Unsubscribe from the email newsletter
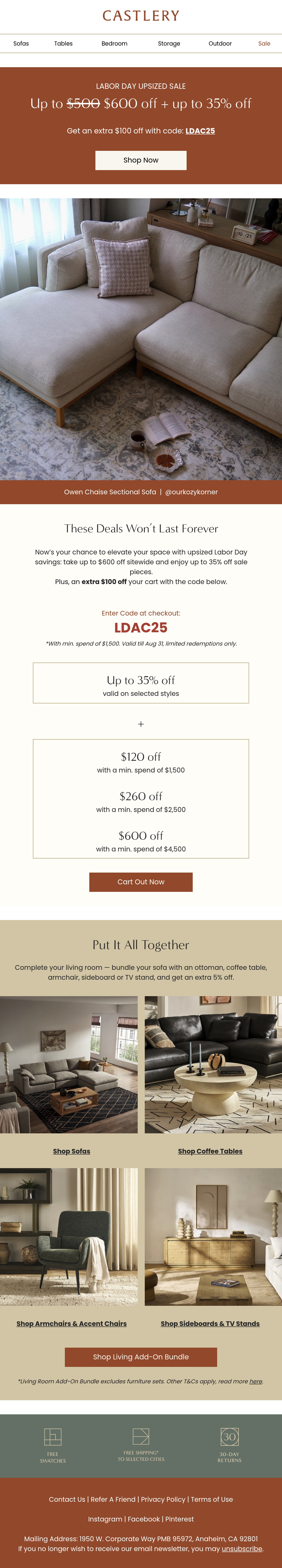The image size is (282, 1568). pos(242,1548)
